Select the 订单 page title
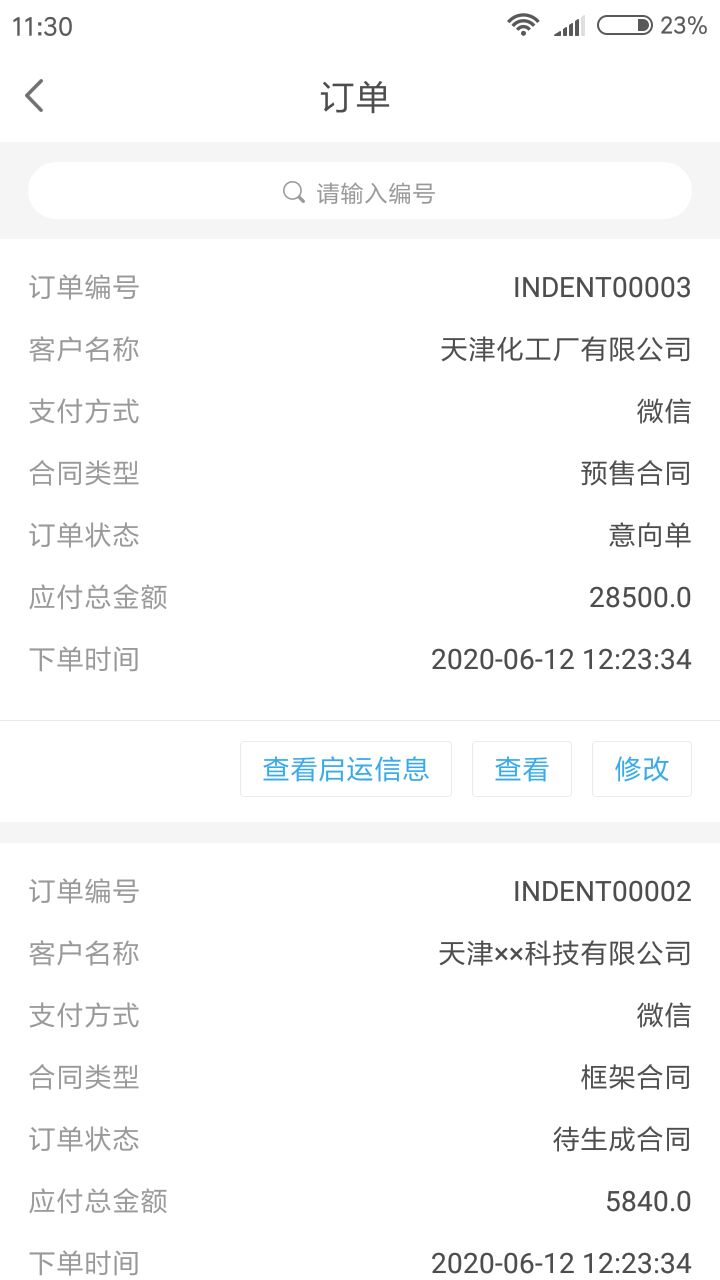Viewport: 720px width, 1280px height. (360, 96)
